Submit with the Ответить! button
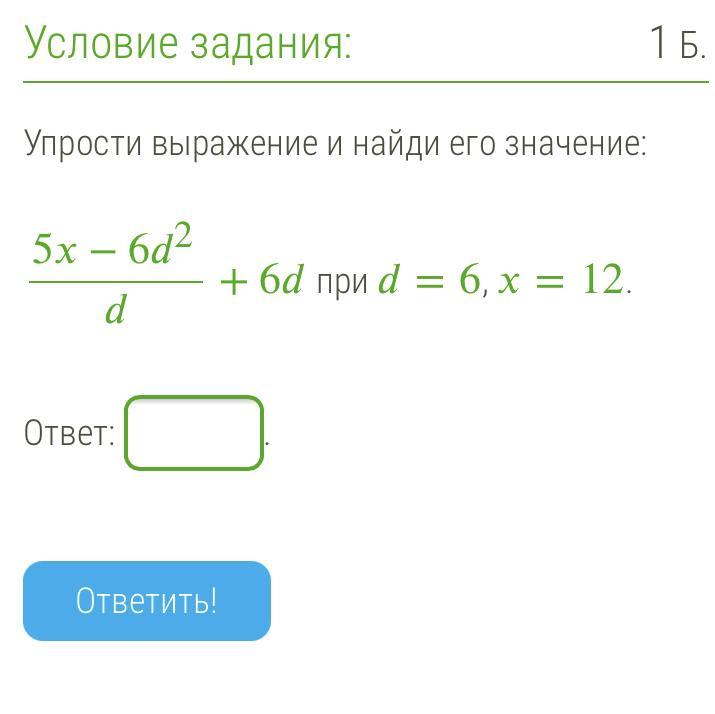 [147, 600]
